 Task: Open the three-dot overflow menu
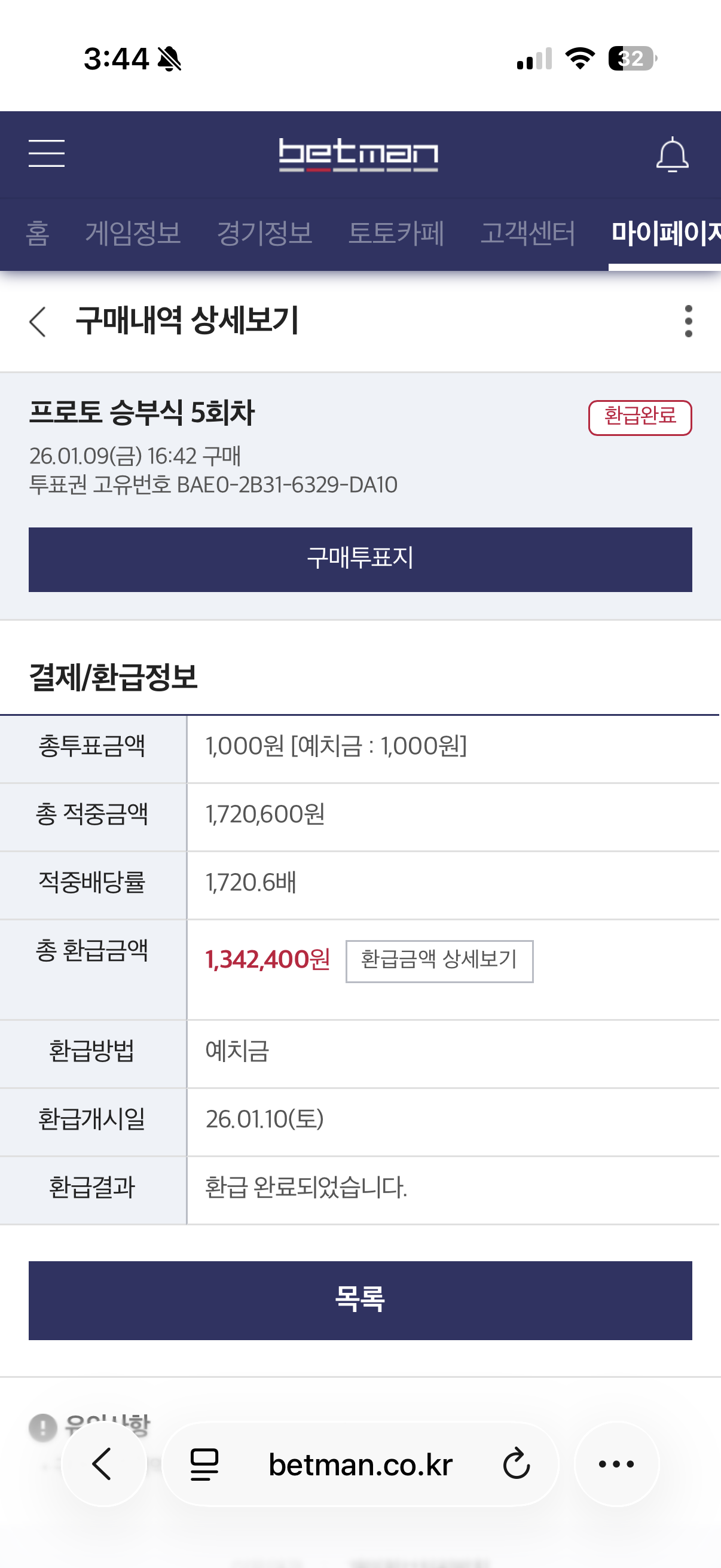pyautogui.click(x=688, y=321)
